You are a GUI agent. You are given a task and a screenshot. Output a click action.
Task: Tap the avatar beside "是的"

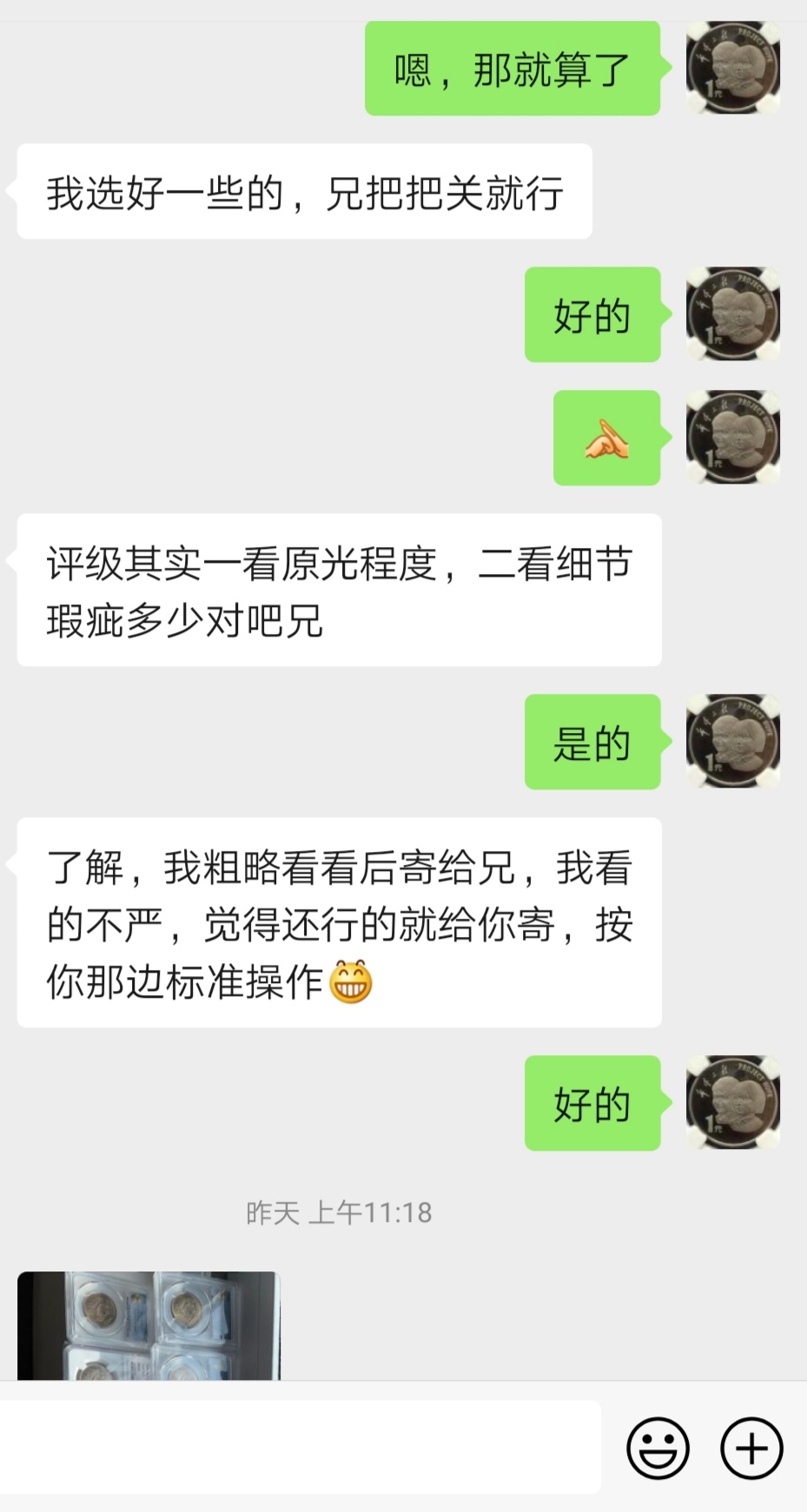tap(733, 742)
